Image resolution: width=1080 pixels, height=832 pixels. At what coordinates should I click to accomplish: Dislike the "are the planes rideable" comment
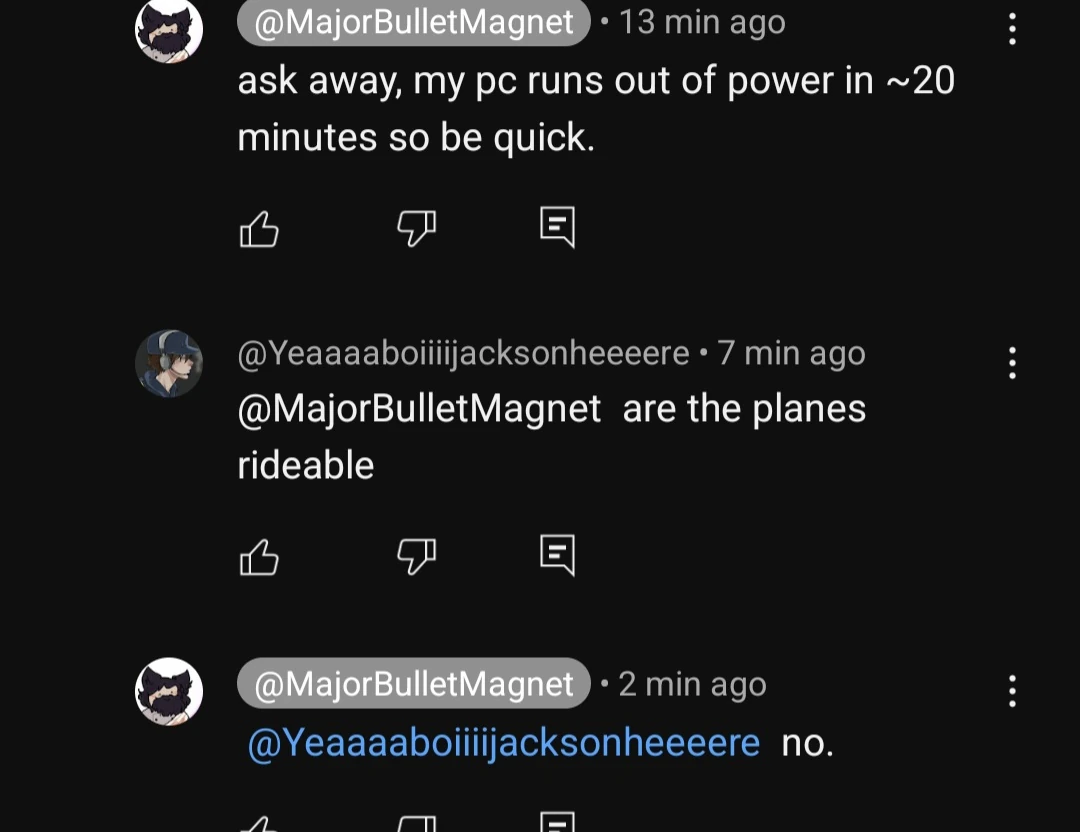(x=416, y=556)
